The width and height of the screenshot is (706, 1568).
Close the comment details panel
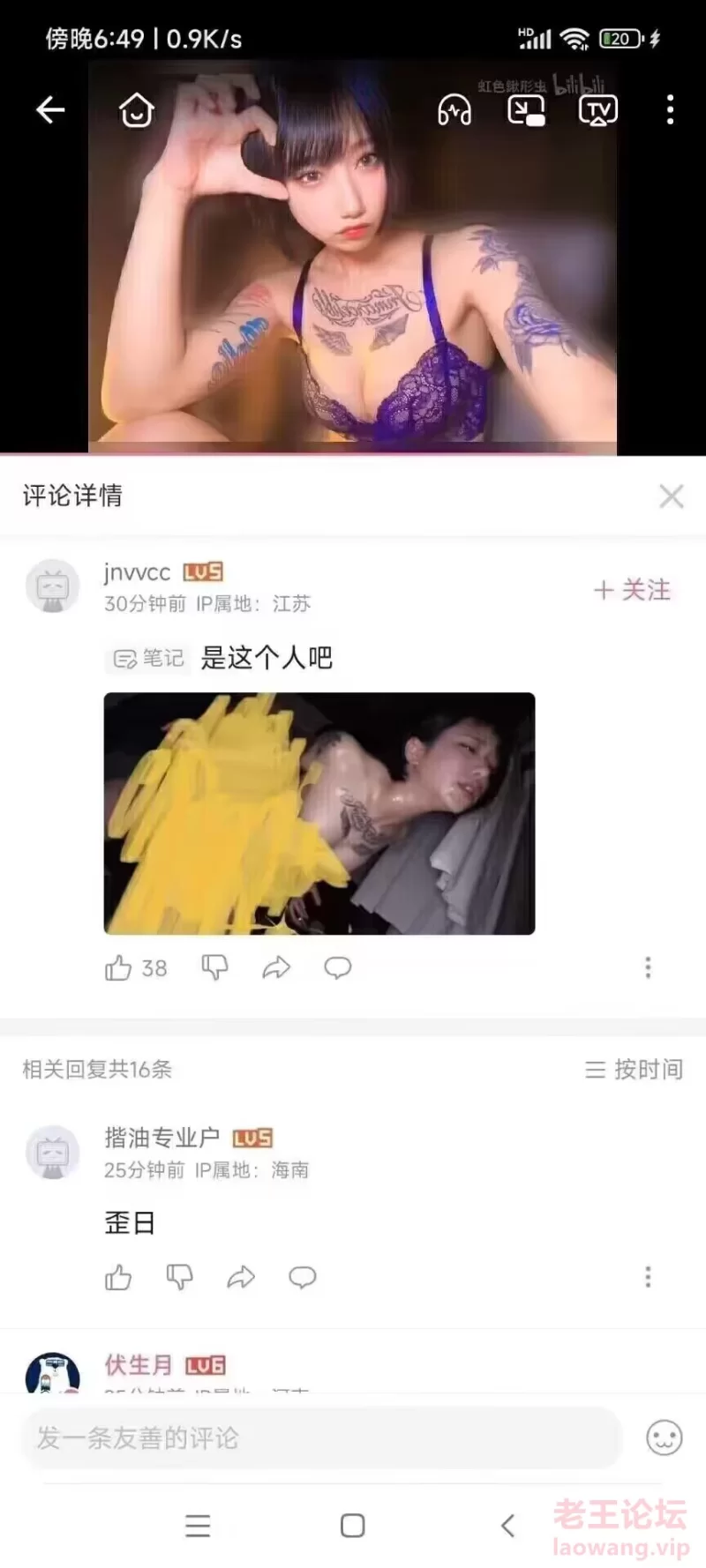coord(672,497)
